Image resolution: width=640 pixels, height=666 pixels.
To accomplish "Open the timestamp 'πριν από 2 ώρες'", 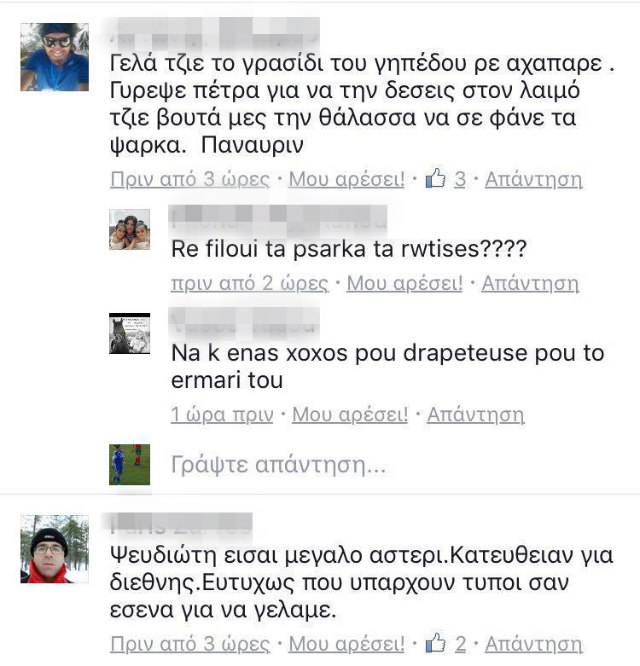I will (249, 284).
